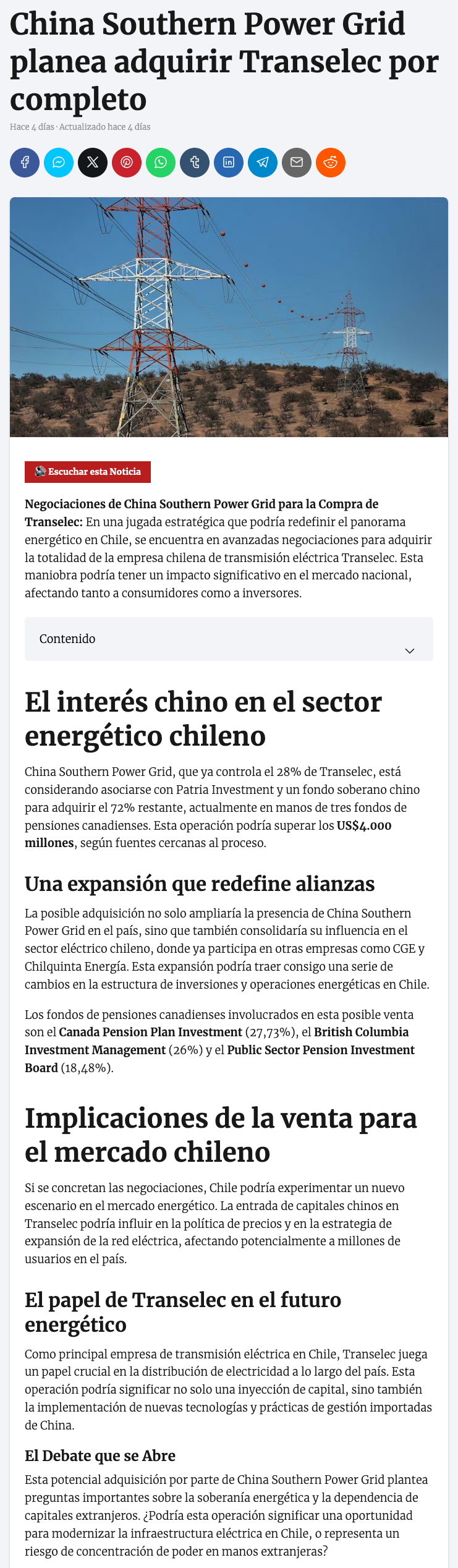Share via Messenger icon
This screenshot has width=458, height=1568.
(59, 163)
